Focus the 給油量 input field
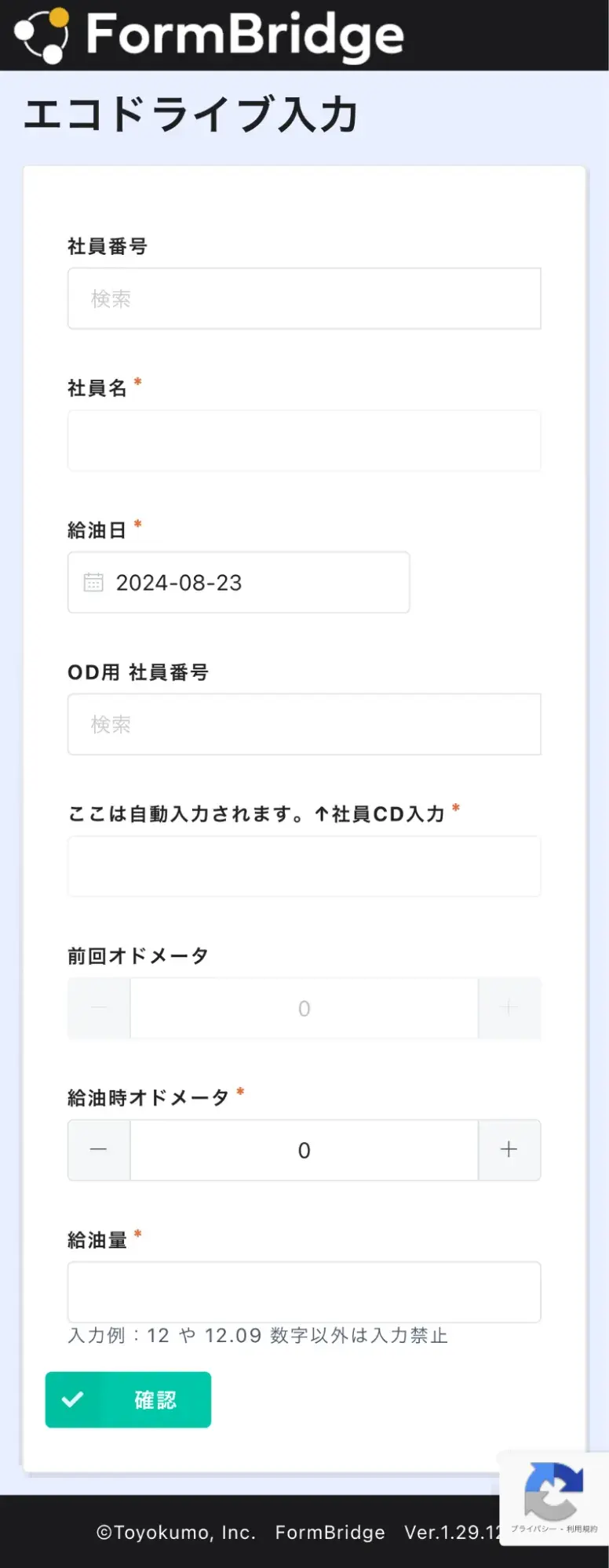 click(x=304, y=1292)
